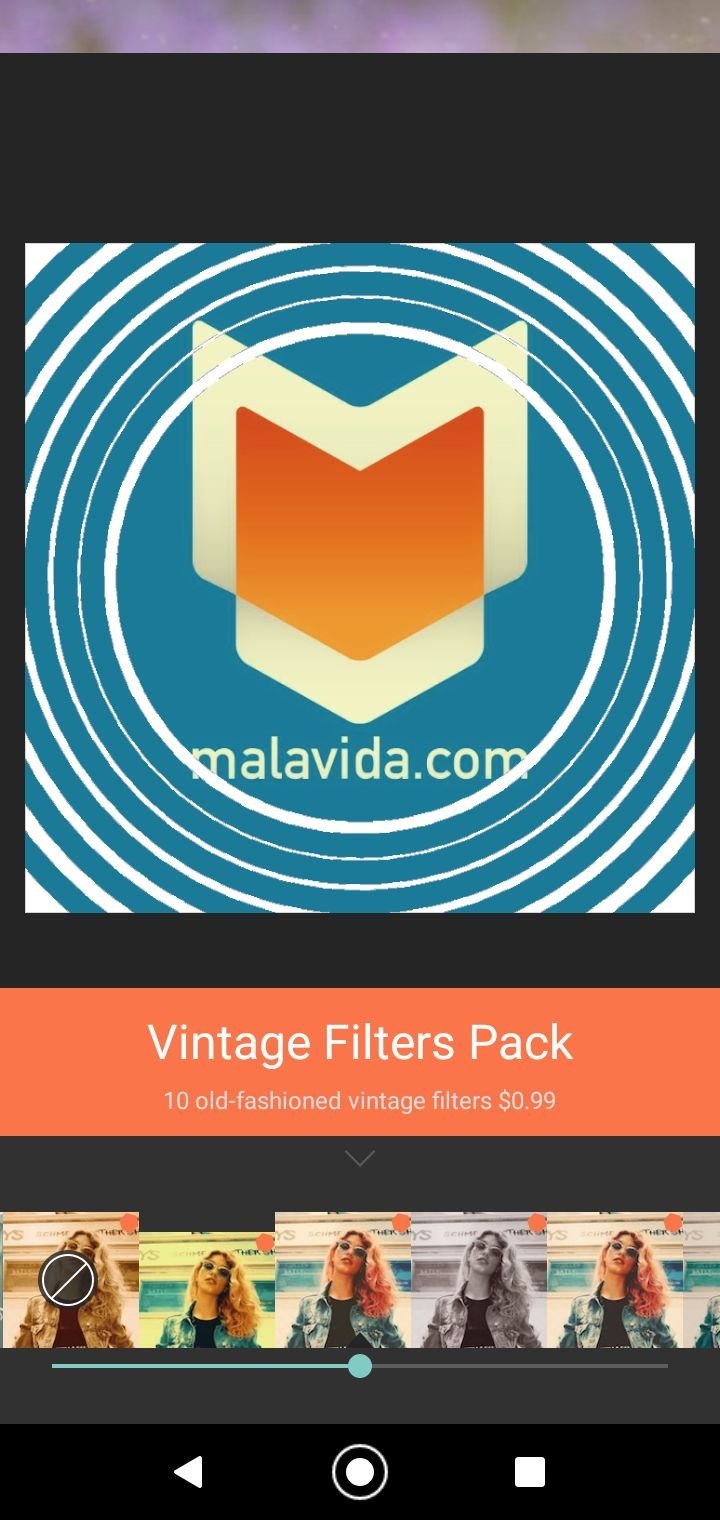720x1520 pixels.
Task: Apply the black and white filter thumbnail
Action: [x=479, y=1280]
